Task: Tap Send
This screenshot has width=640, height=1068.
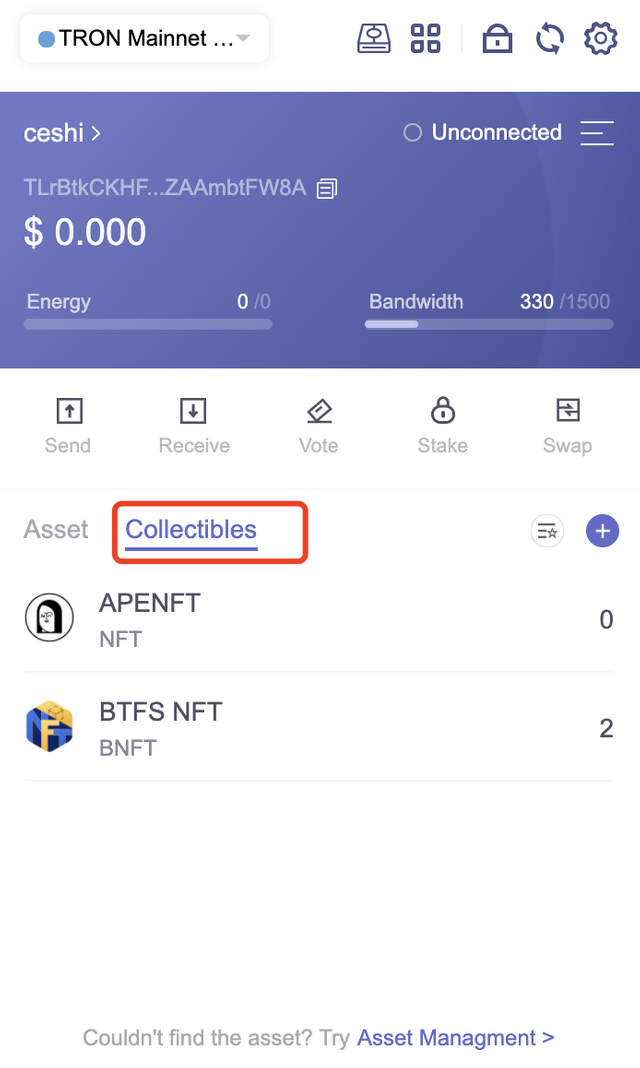Action: 68,426
